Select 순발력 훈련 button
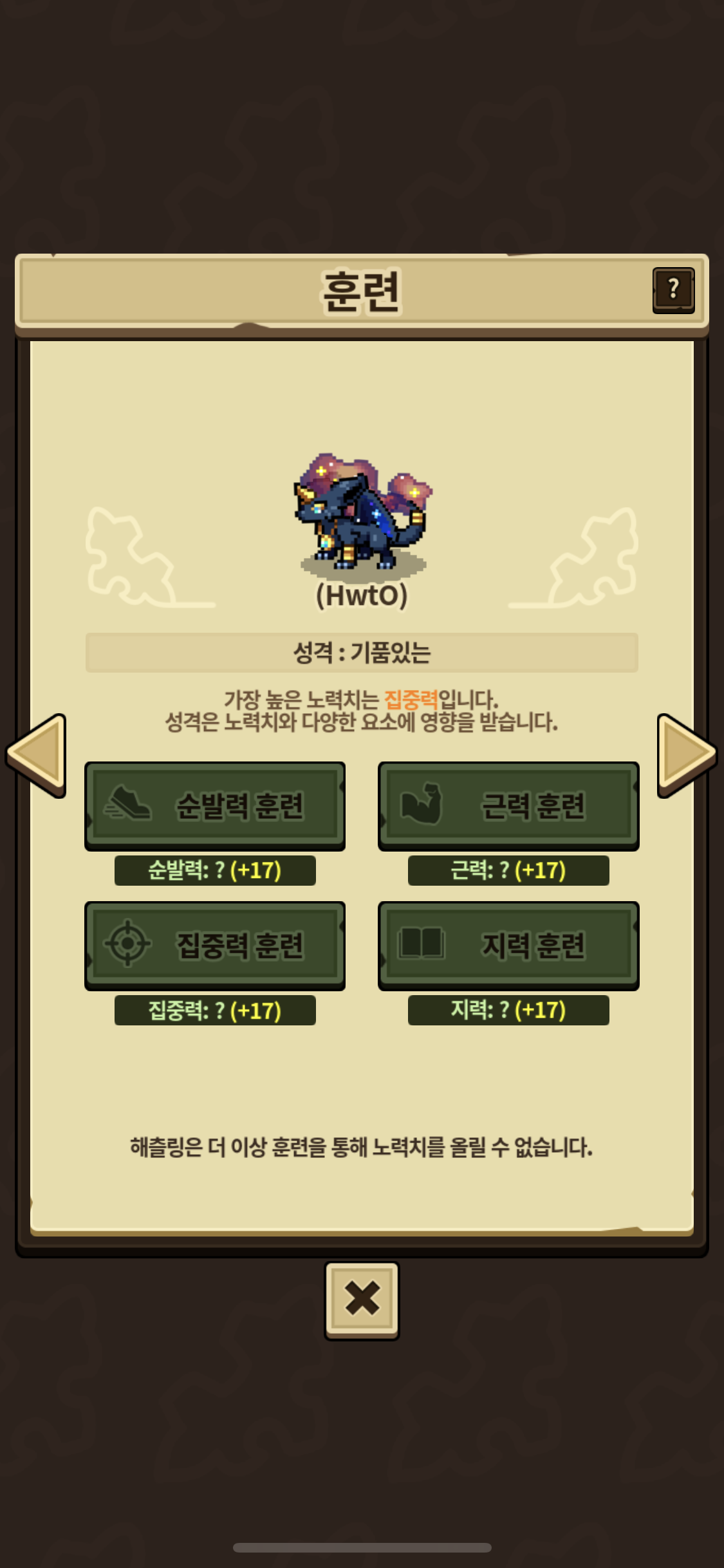This screenshot has width=724, height=1568. pos(215,806)
